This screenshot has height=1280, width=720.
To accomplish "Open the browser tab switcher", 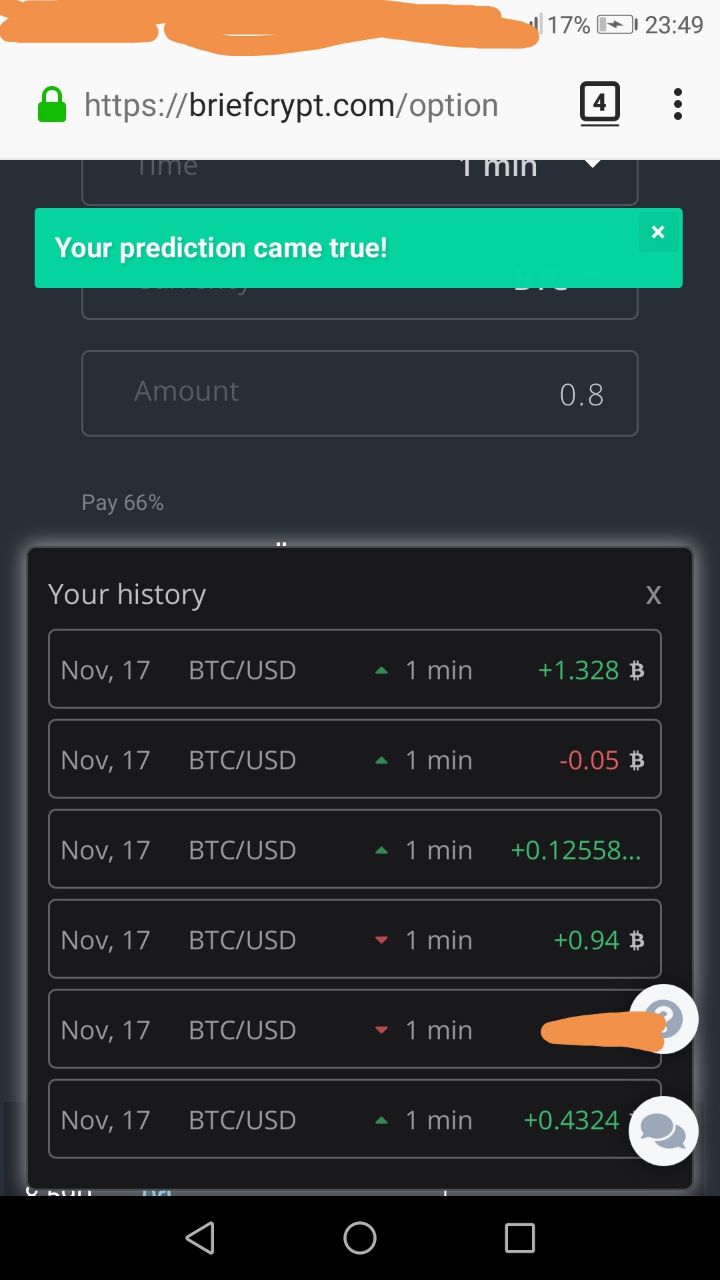I will point(599,102).
